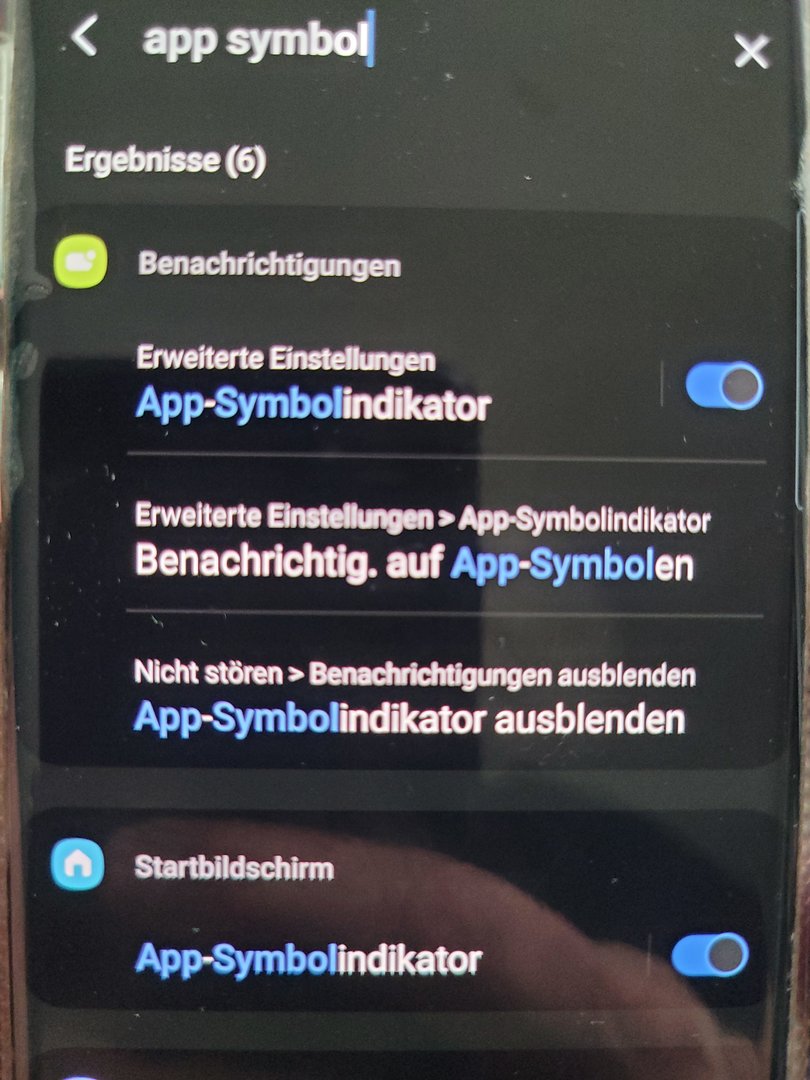Clear the search text with X

pos(751,51)
